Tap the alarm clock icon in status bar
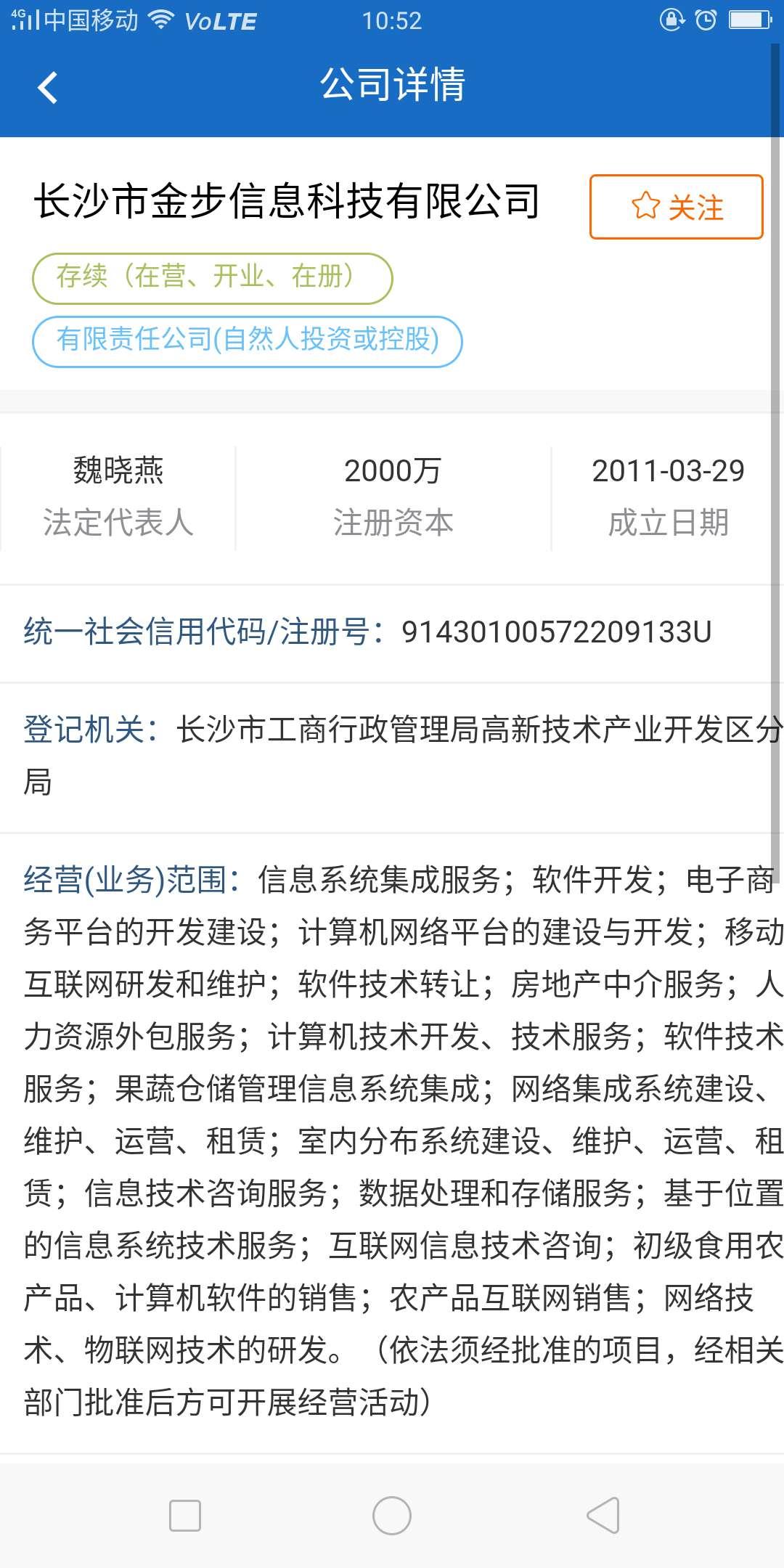 (x=704, y=20)
